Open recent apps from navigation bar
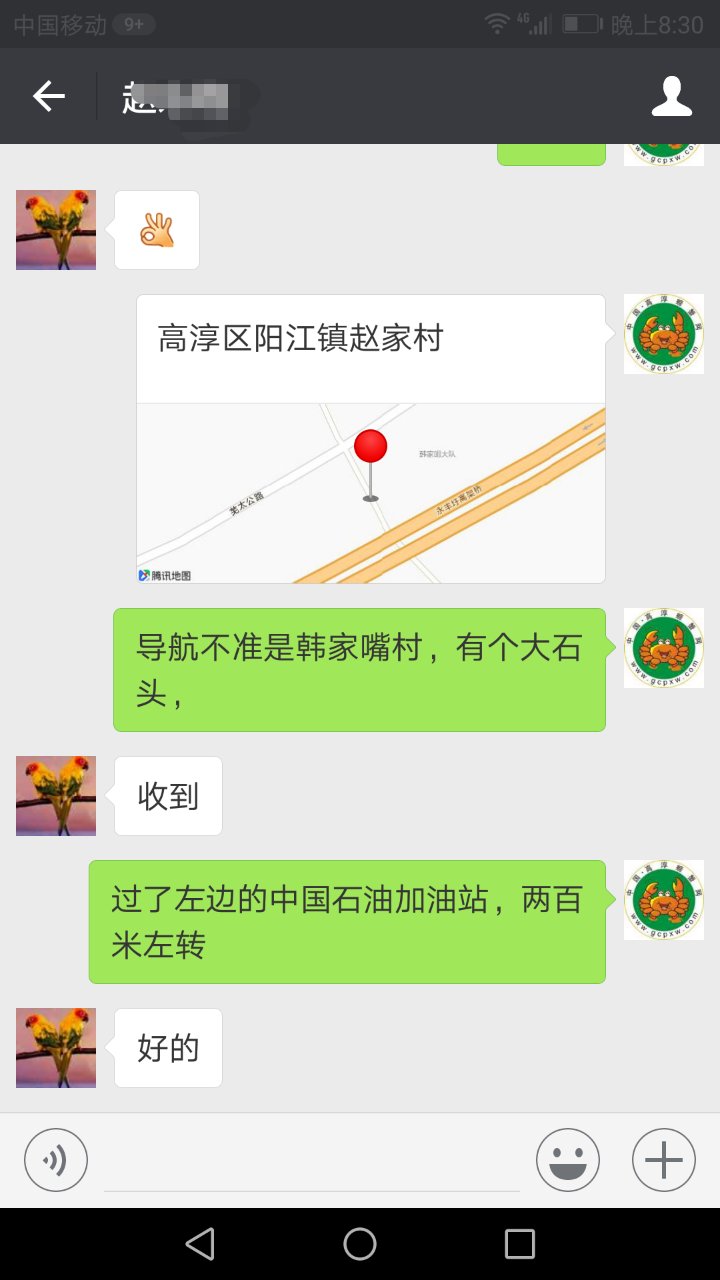This screenshot has height=1280, width=720. (x=520, y=1244)
